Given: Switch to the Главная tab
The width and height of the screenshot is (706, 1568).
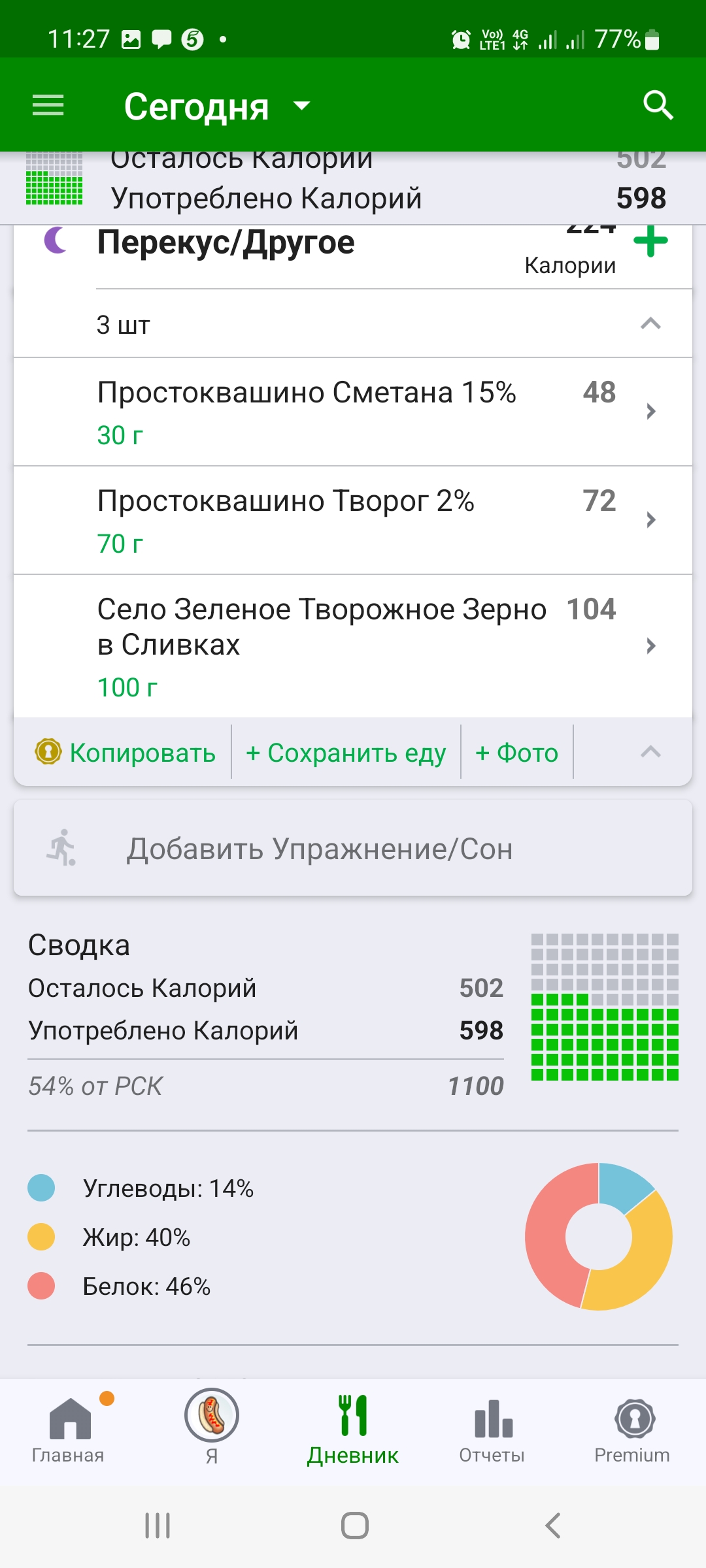Looking at the screenshot, I should [69, 1429].
